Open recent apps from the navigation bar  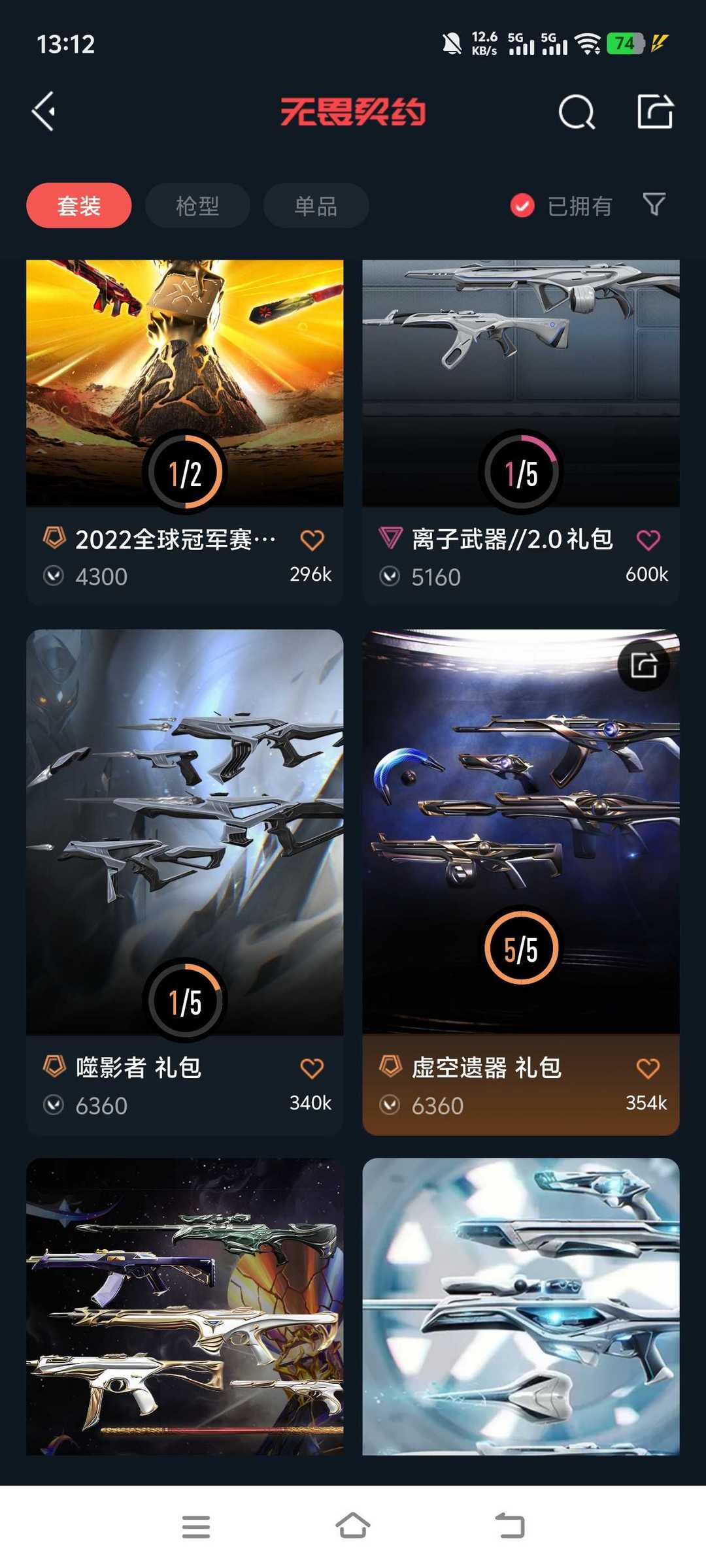pos(196,1527)
